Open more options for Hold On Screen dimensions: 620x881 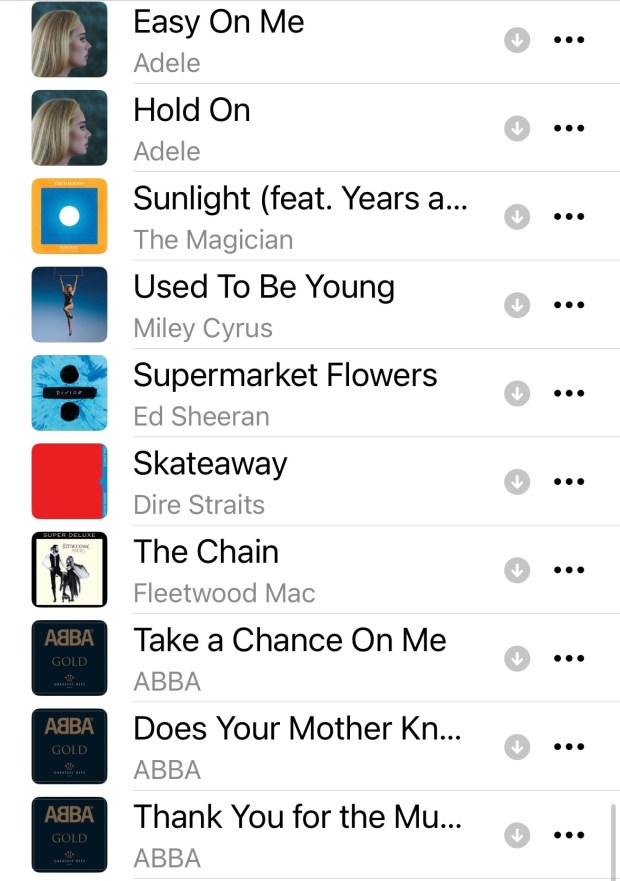pos(568,129)
